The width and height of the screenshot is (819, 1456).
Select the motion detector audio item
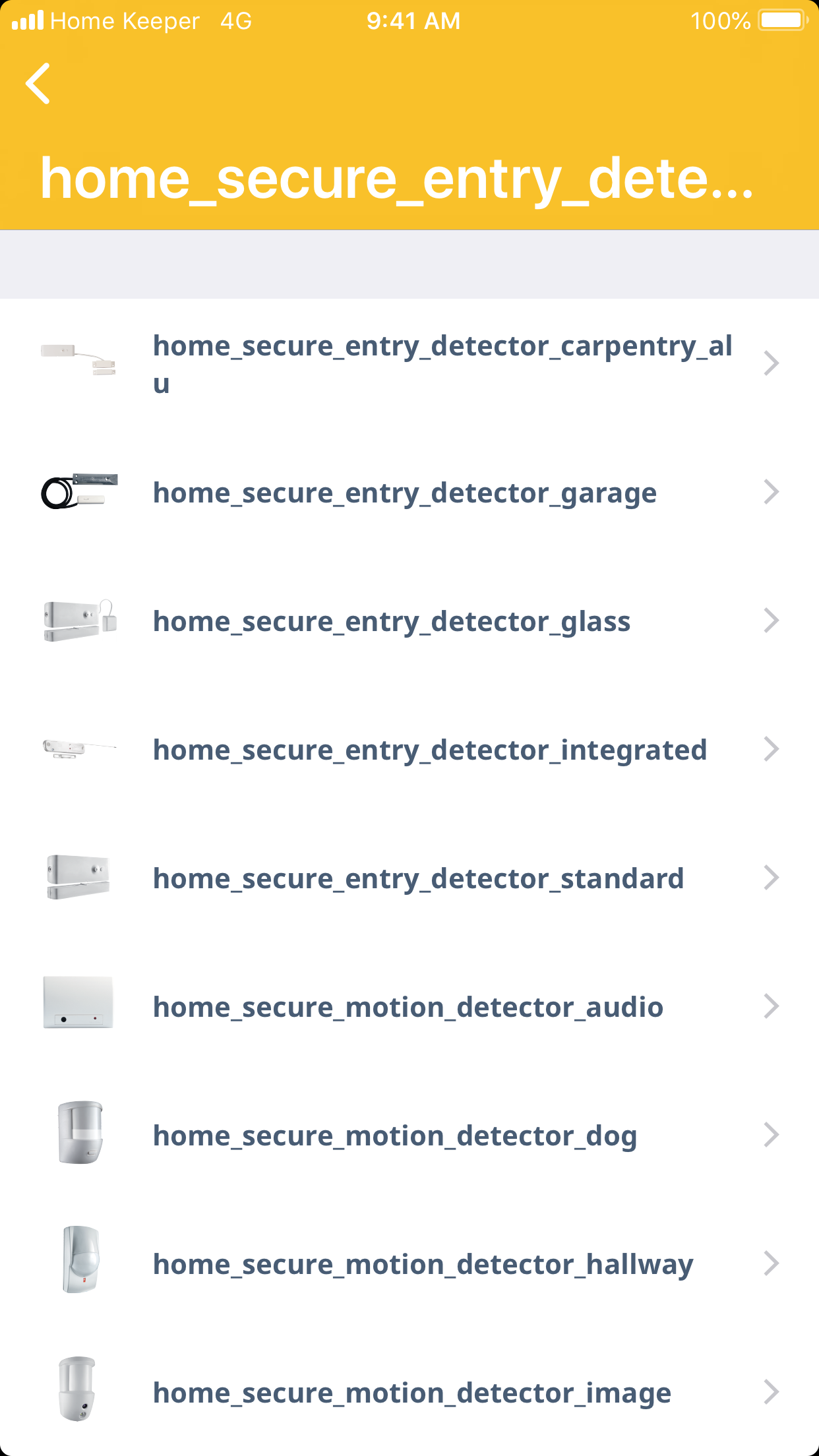[409, 1007]
